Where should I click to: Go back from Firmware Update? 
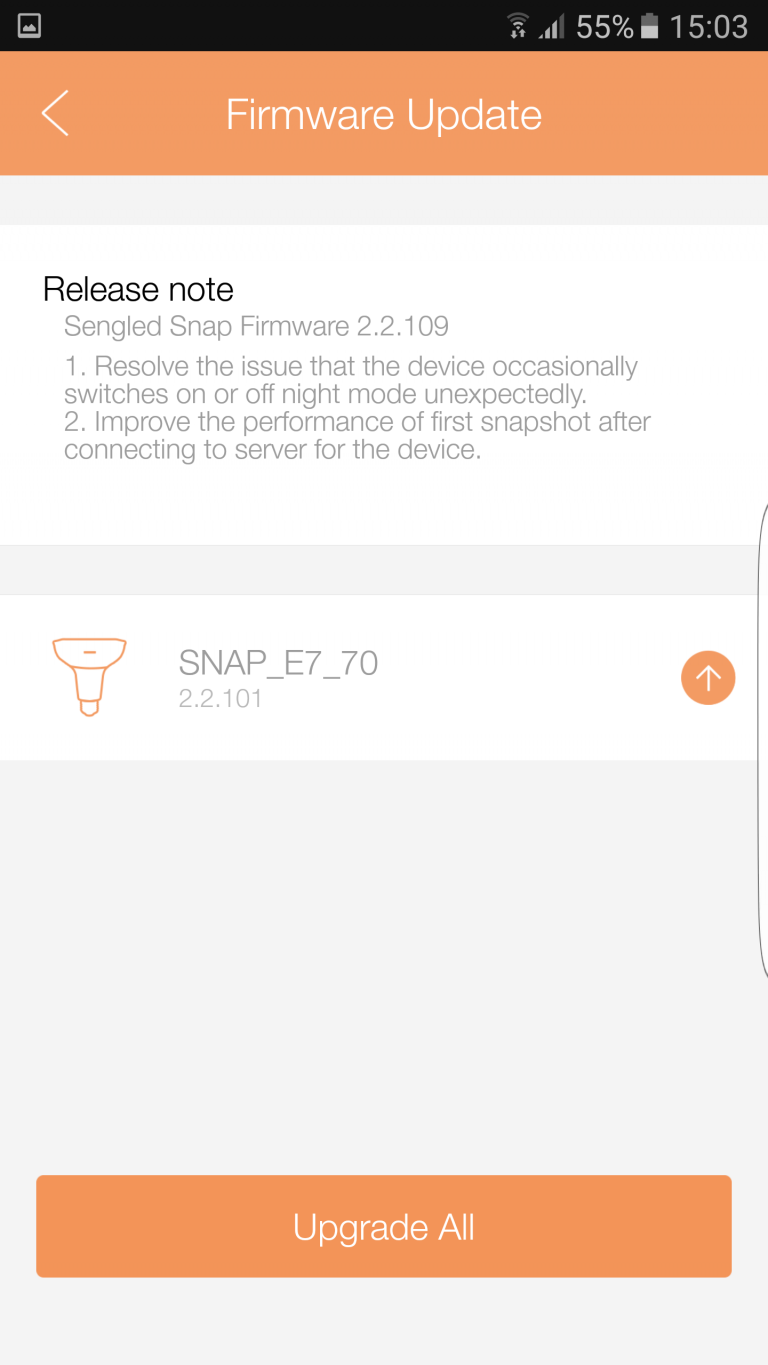point(55,113)
